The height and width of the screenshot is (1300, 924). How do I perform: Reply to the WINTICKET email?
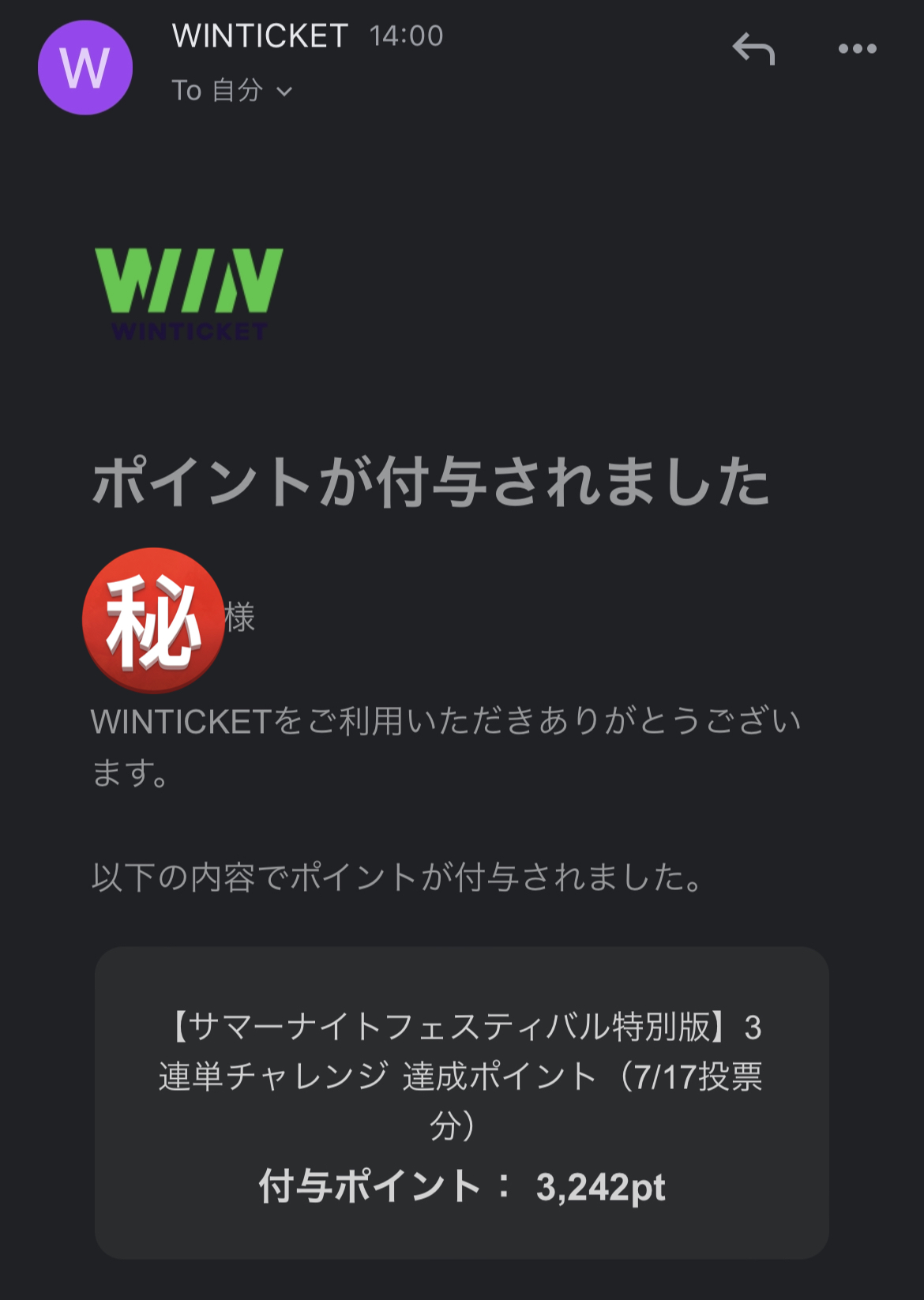coord(753,49)
